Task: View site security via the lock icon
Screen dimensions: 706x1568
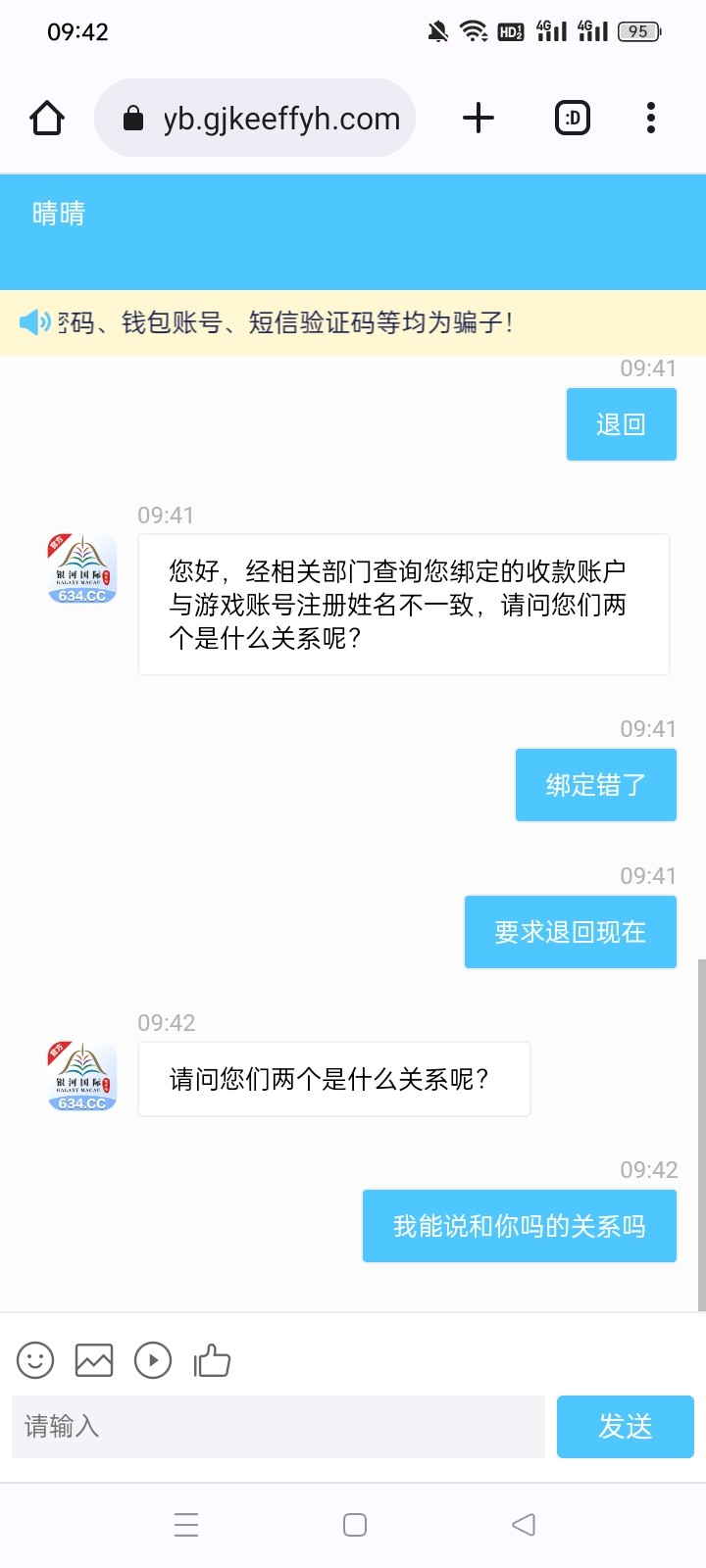Action: [134, 117]
